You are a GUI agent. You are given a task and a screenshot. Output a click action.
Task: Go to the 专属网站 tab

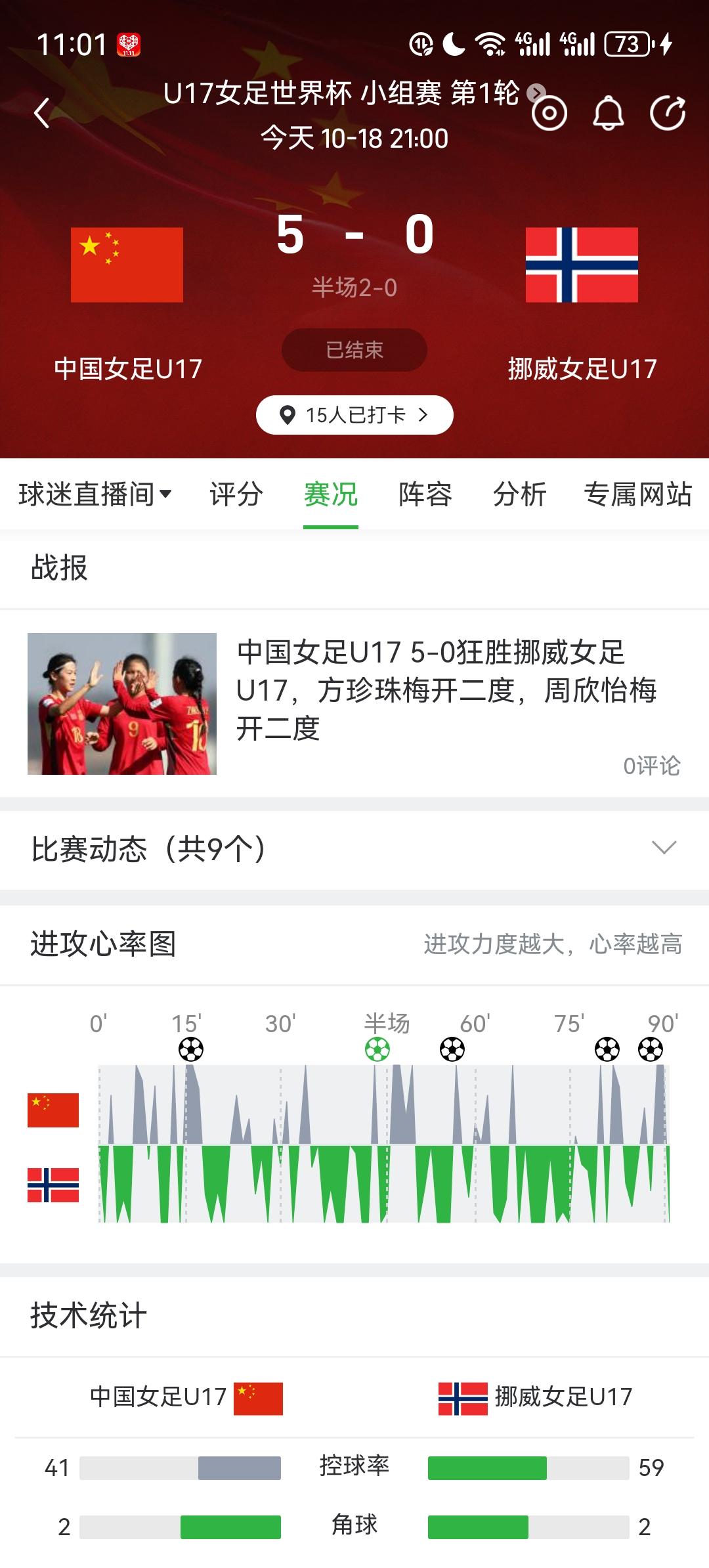638,494
